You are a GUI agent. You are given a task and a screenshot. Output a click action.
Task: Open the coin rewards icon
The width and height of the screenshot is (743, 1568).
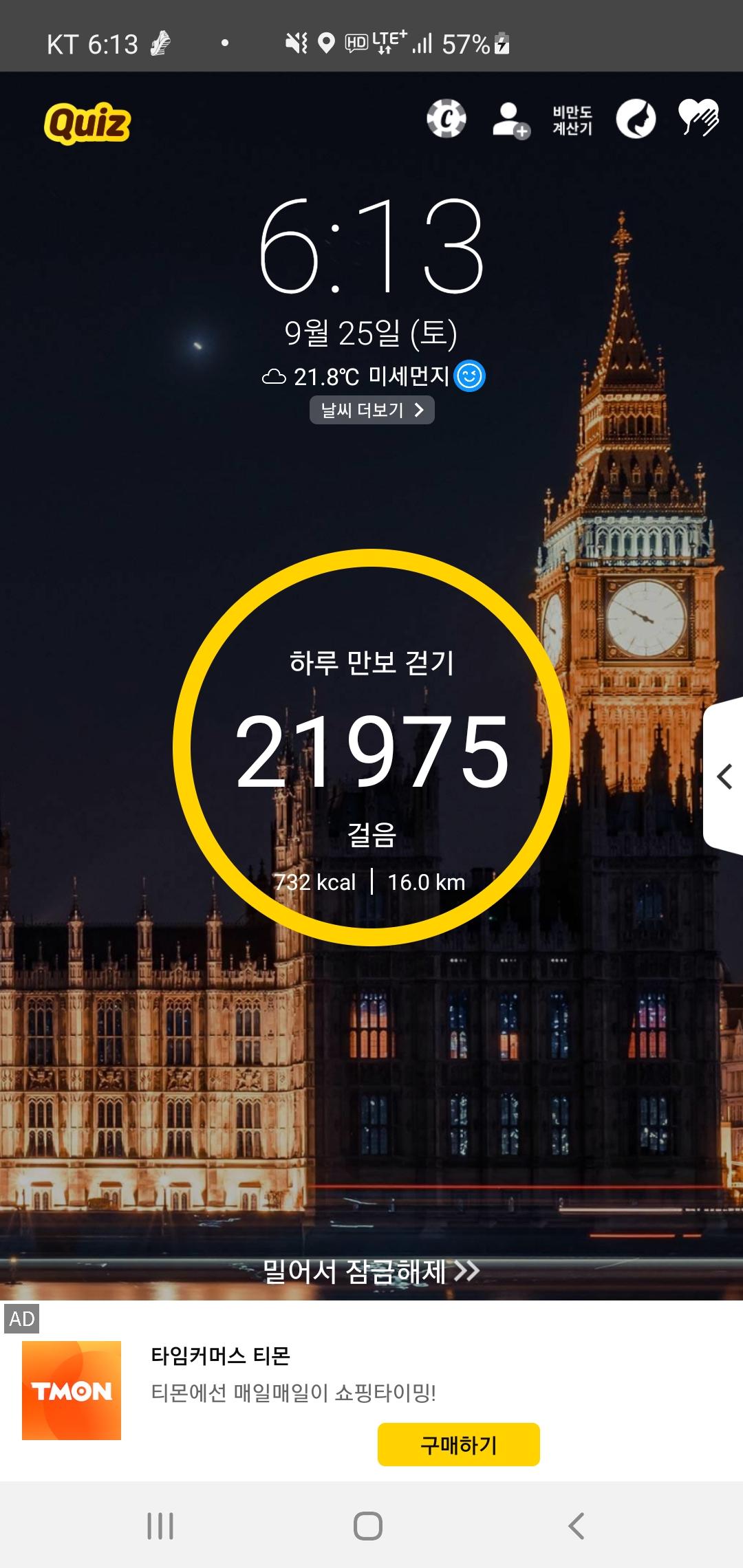(446, 119)
